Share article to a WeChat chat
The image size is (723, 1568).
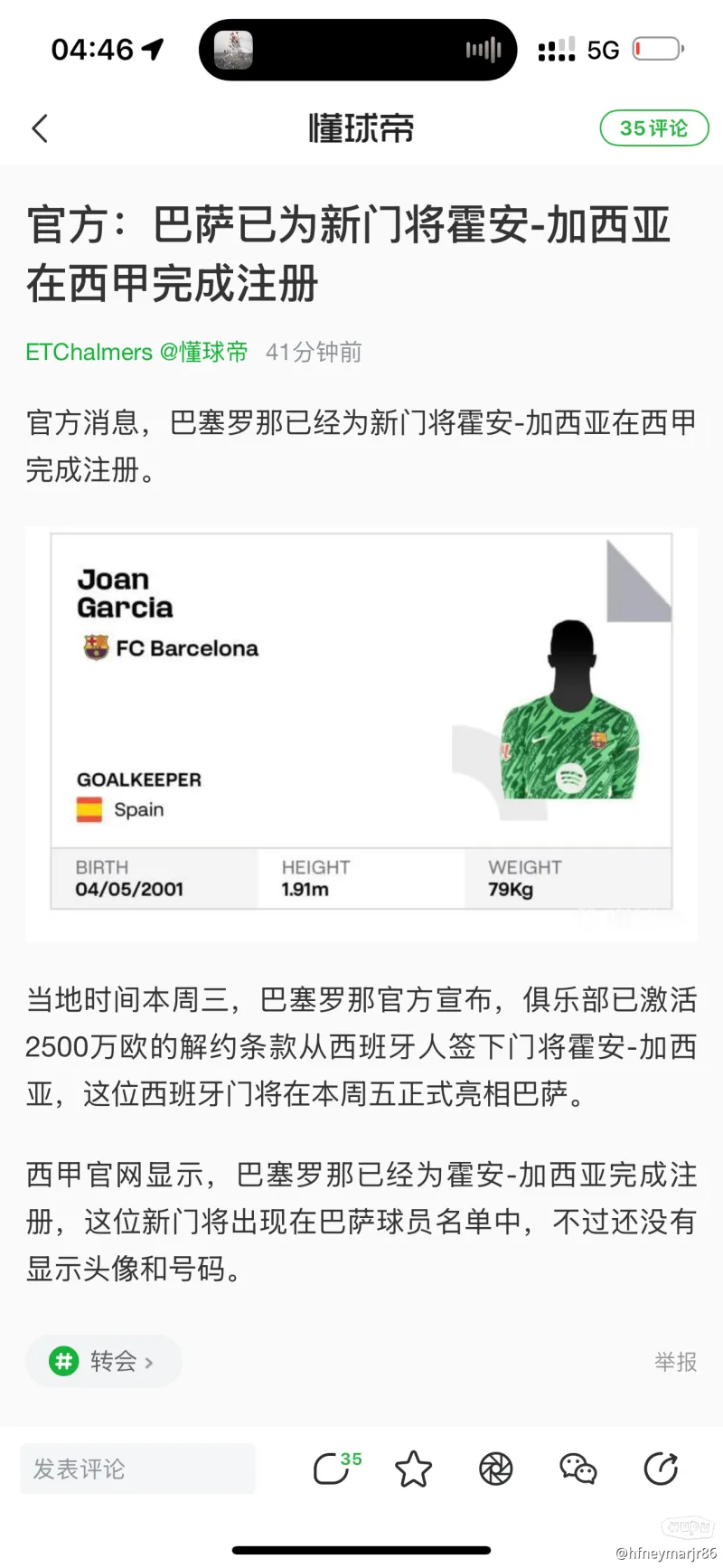pos(577,1469)
